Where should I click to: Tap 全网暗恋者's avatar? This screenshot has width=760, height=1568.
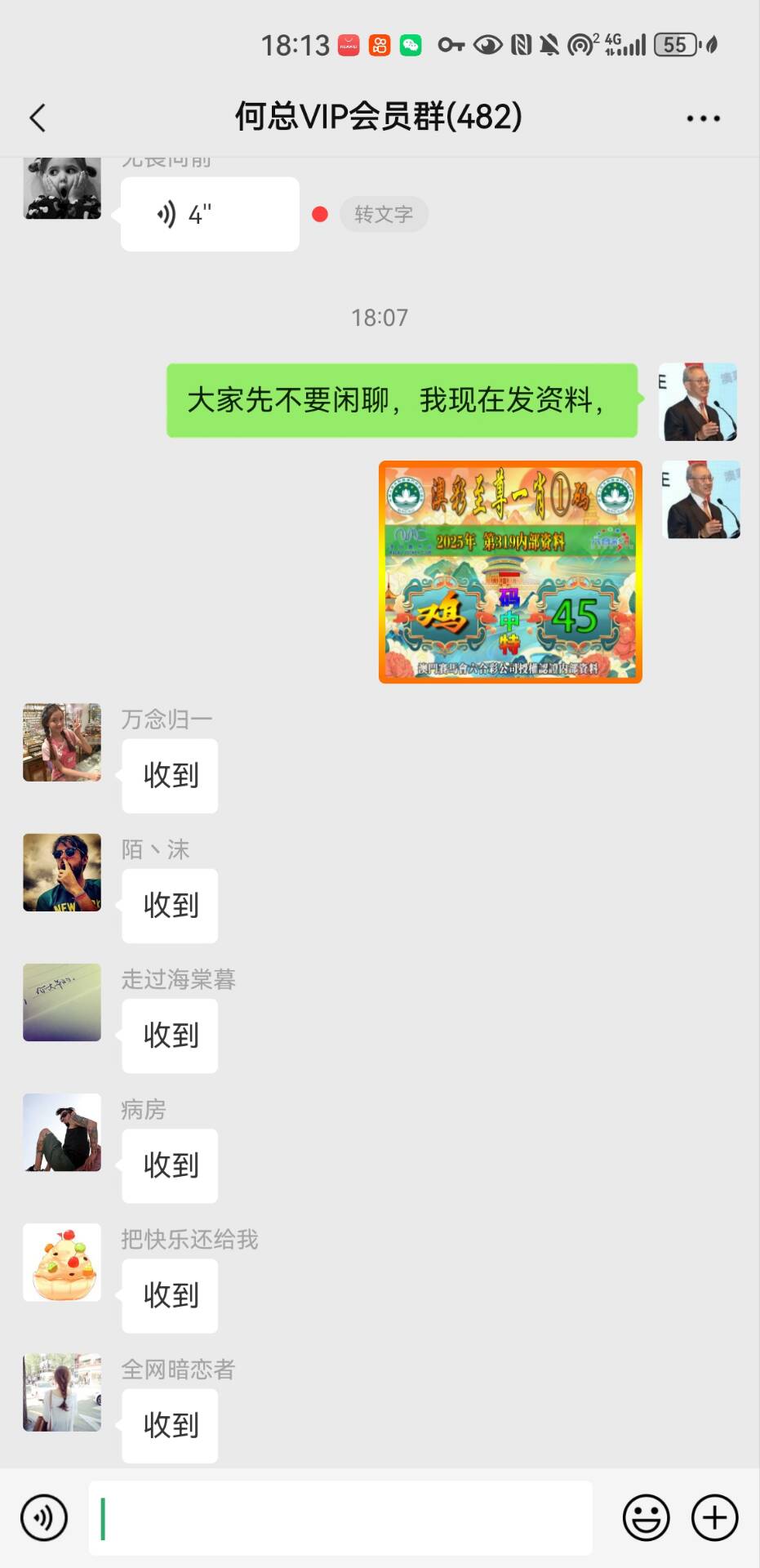tap(62, 1392)
